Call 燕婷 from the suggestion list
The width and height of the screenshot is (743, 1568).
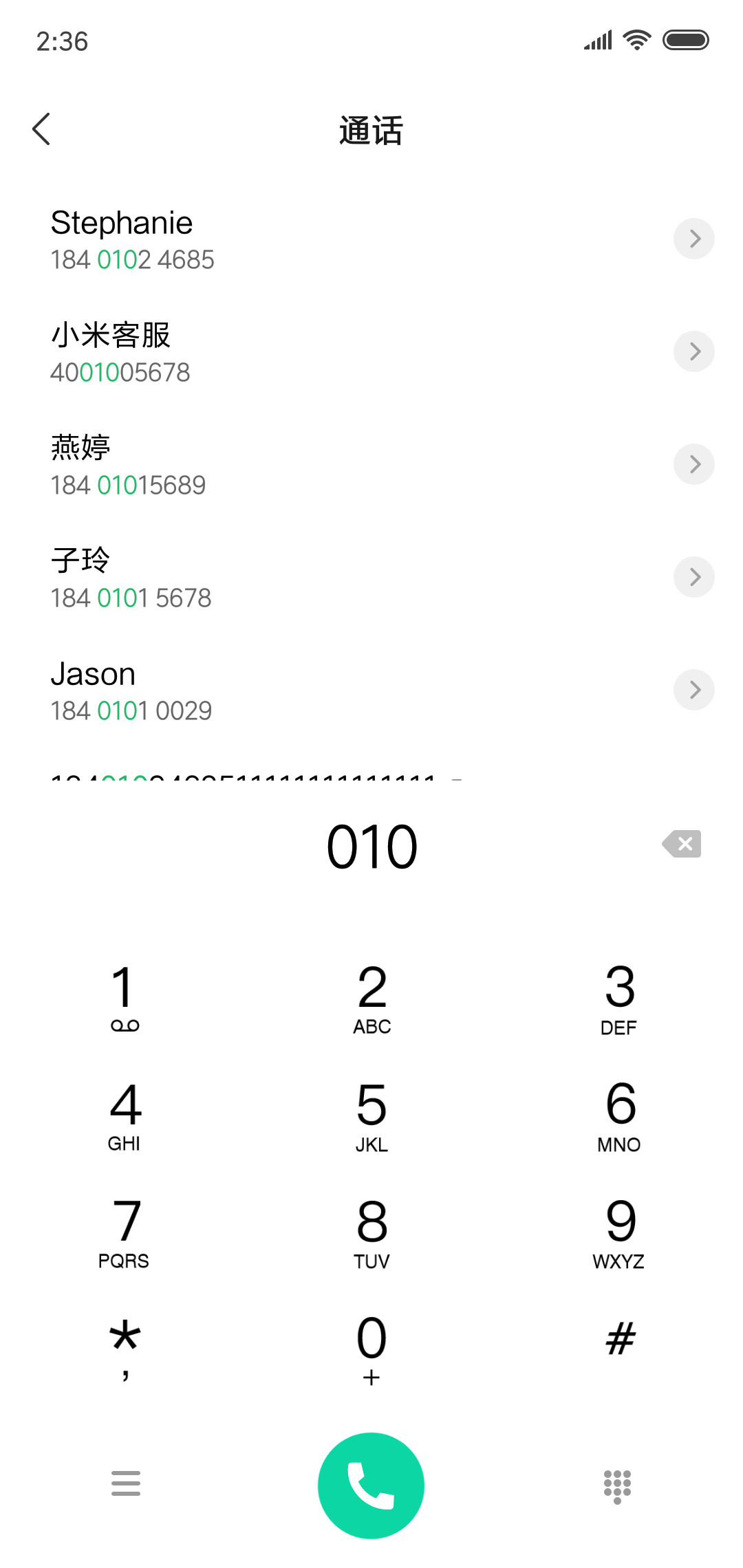[x=344, y=465]
